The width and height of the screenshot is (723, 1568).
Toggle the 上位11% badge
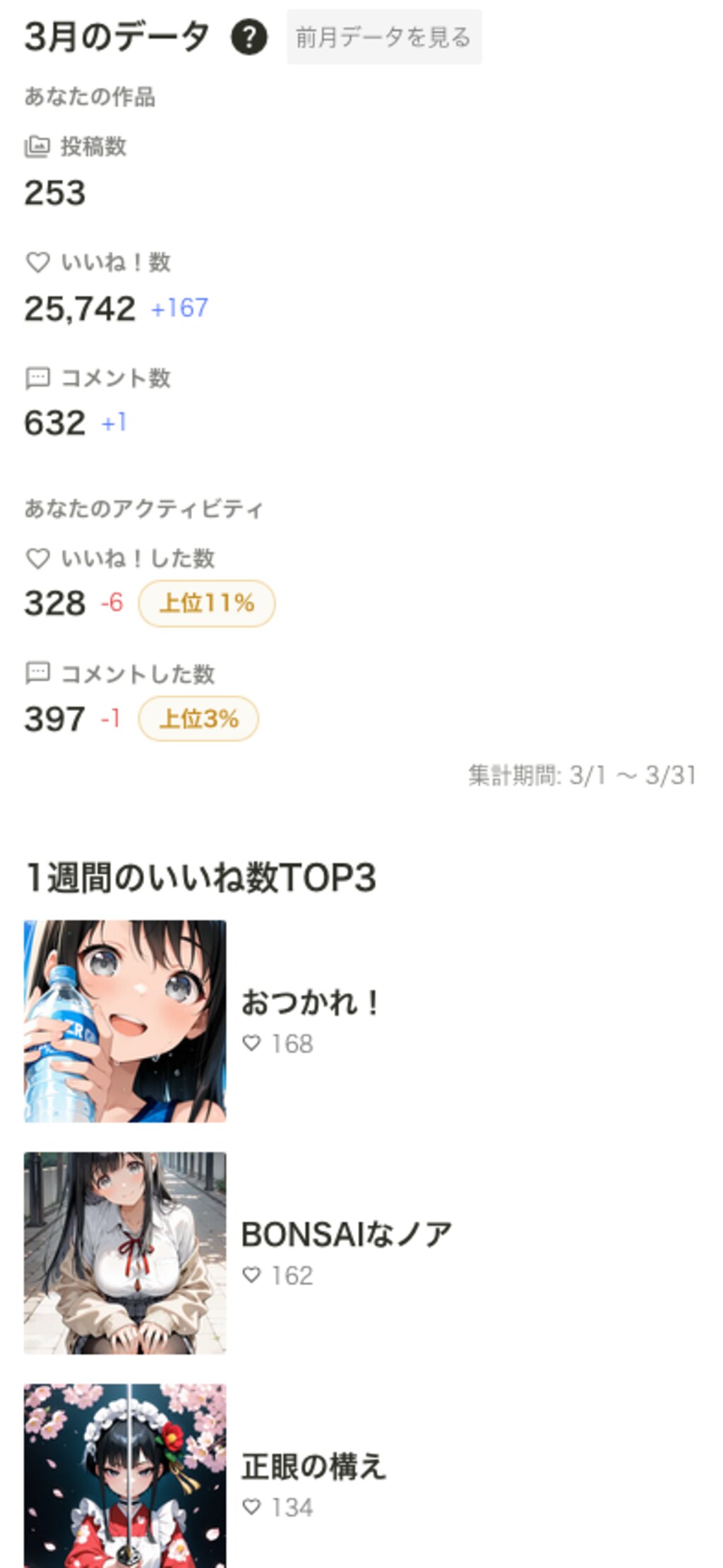(x=206, y=603)
